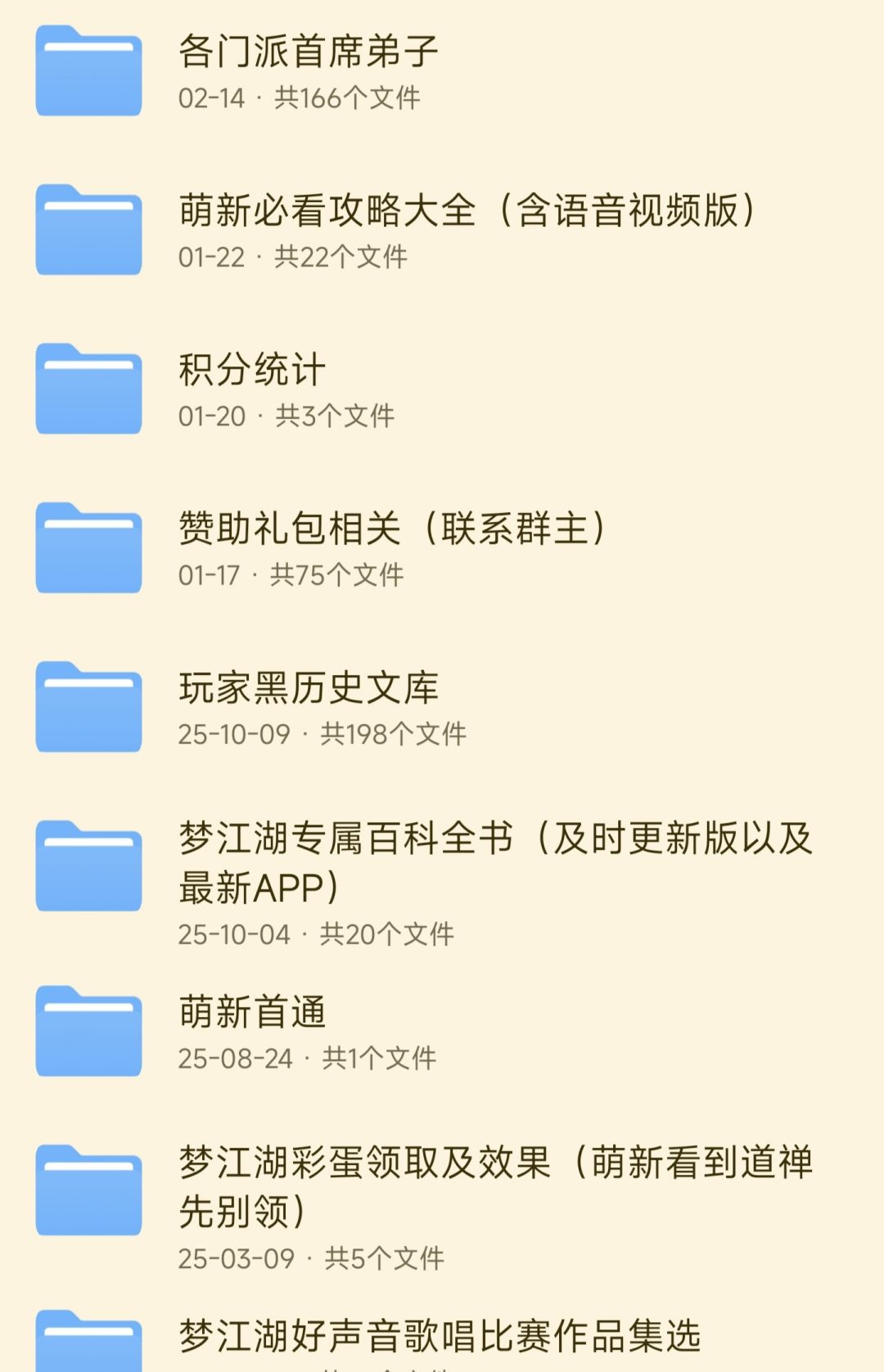Open 梦江湖好声音歌唱比赛作品集选 folder

coord(440,1337)
